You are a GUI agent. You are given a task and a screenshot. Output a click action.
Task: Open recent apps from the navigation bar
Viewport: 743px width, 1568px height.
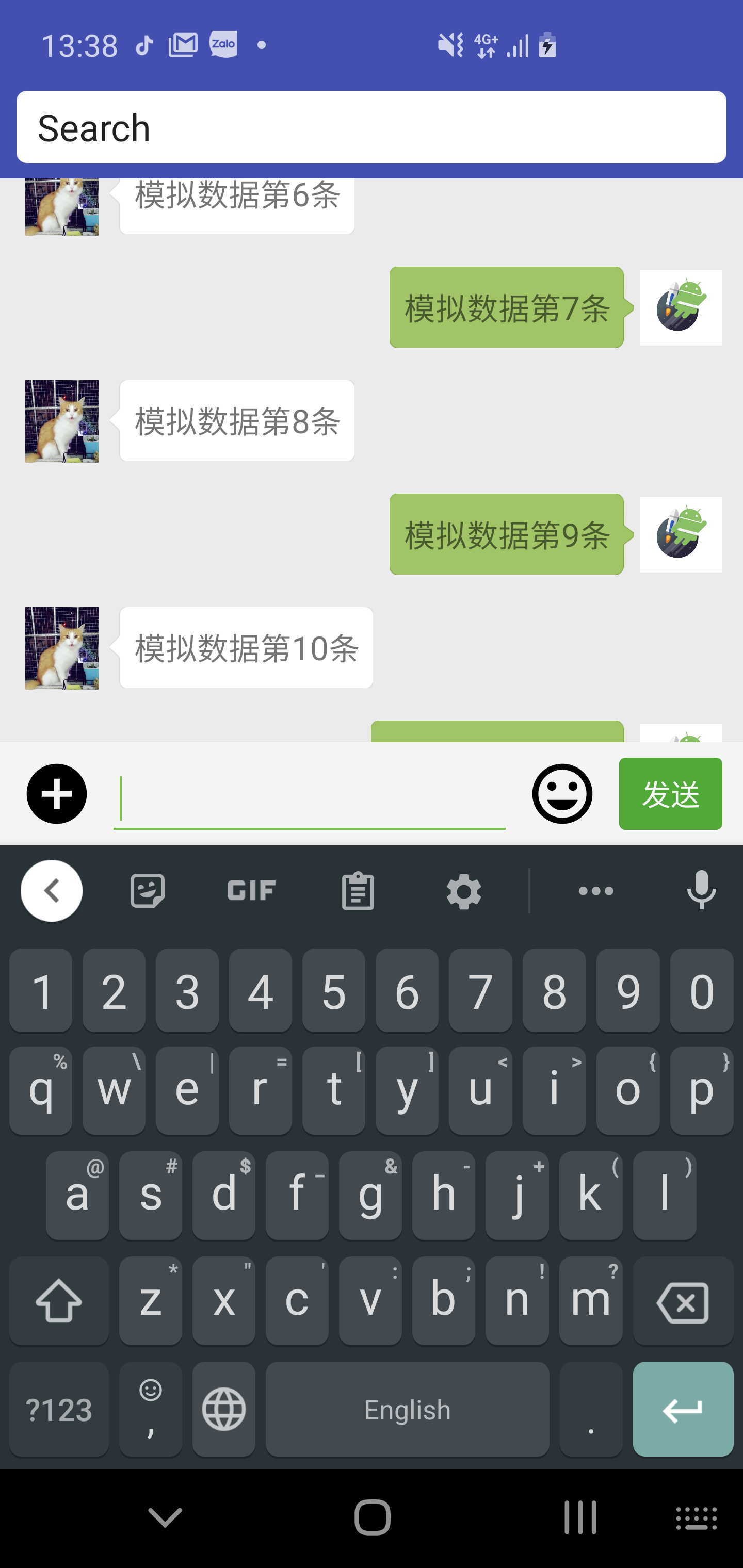tap(580, 1517)
